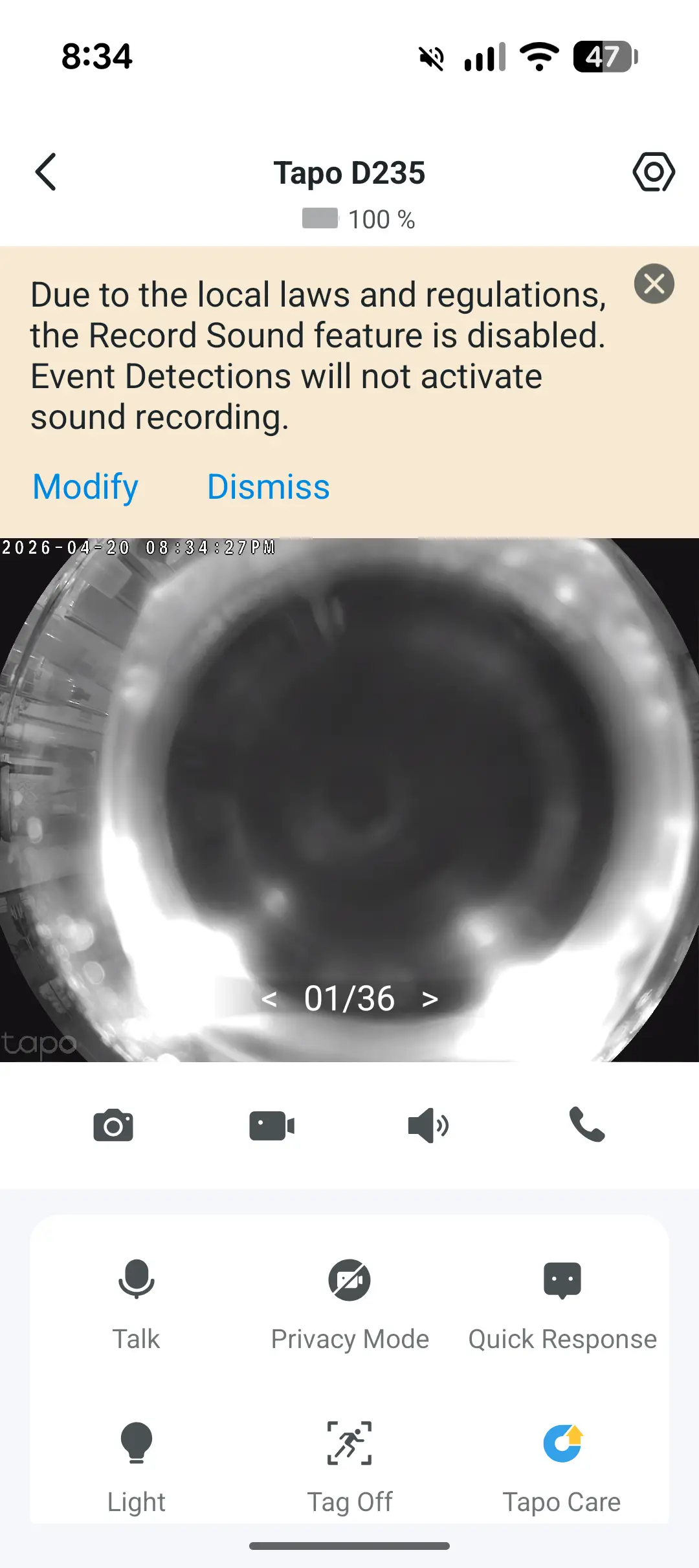Toggle the live view speaker volume

click(x=428, y=1126)
